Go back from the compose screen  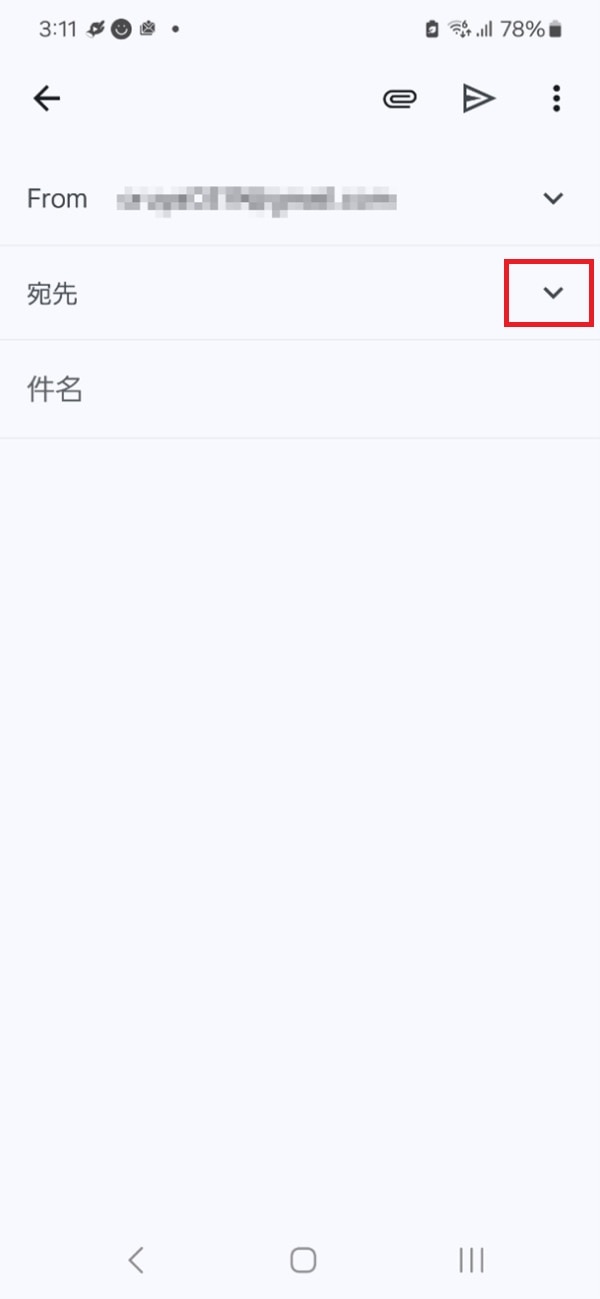coord(47,98)
